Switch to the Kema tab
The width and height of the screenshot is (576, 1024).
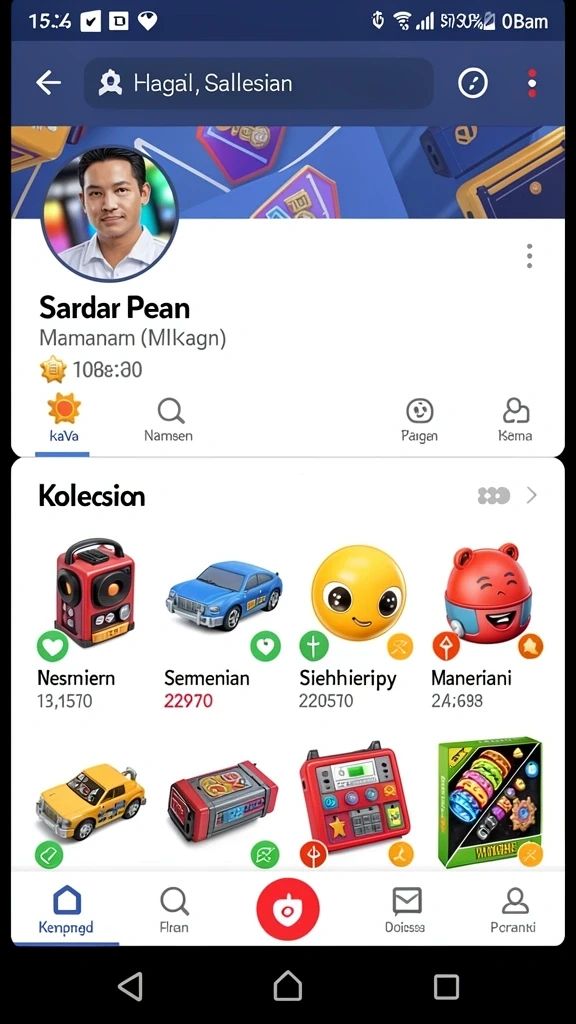pos(515,421)
